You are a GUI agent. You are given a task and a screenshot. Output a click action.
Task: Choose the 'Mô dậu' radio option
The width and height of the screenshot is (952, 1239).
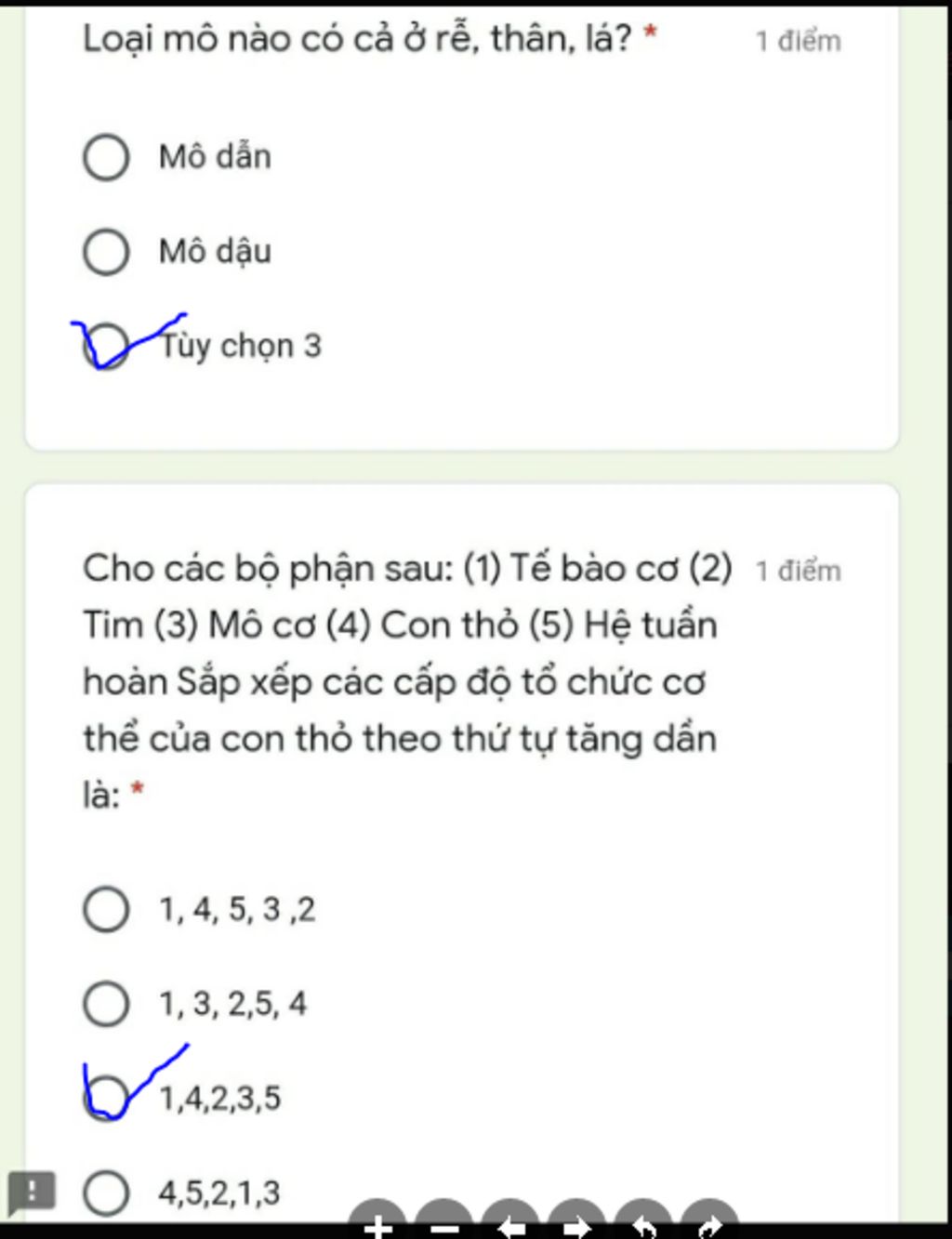click(x=106, y=252)
